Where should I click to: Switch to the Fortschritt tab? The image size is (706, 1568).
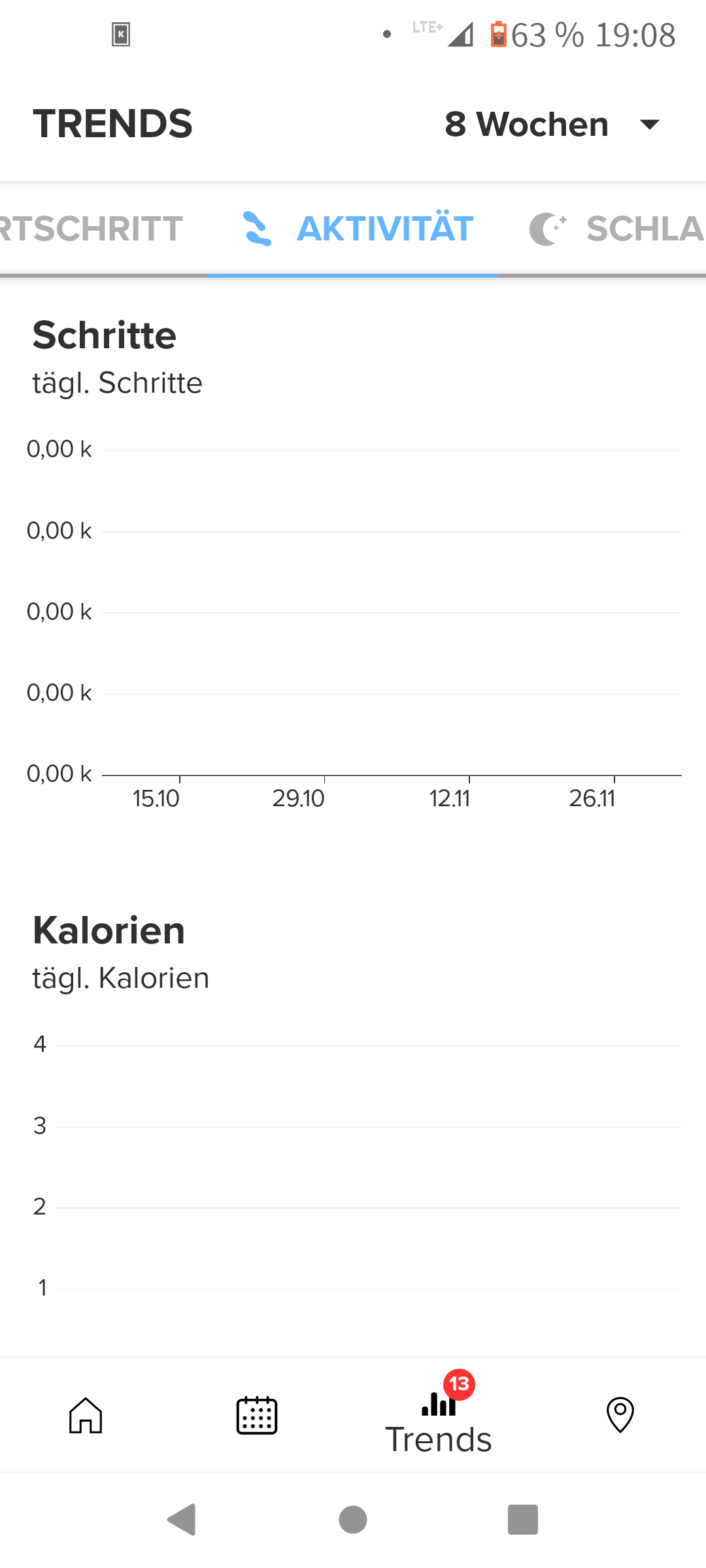click(x=92, y=229)
